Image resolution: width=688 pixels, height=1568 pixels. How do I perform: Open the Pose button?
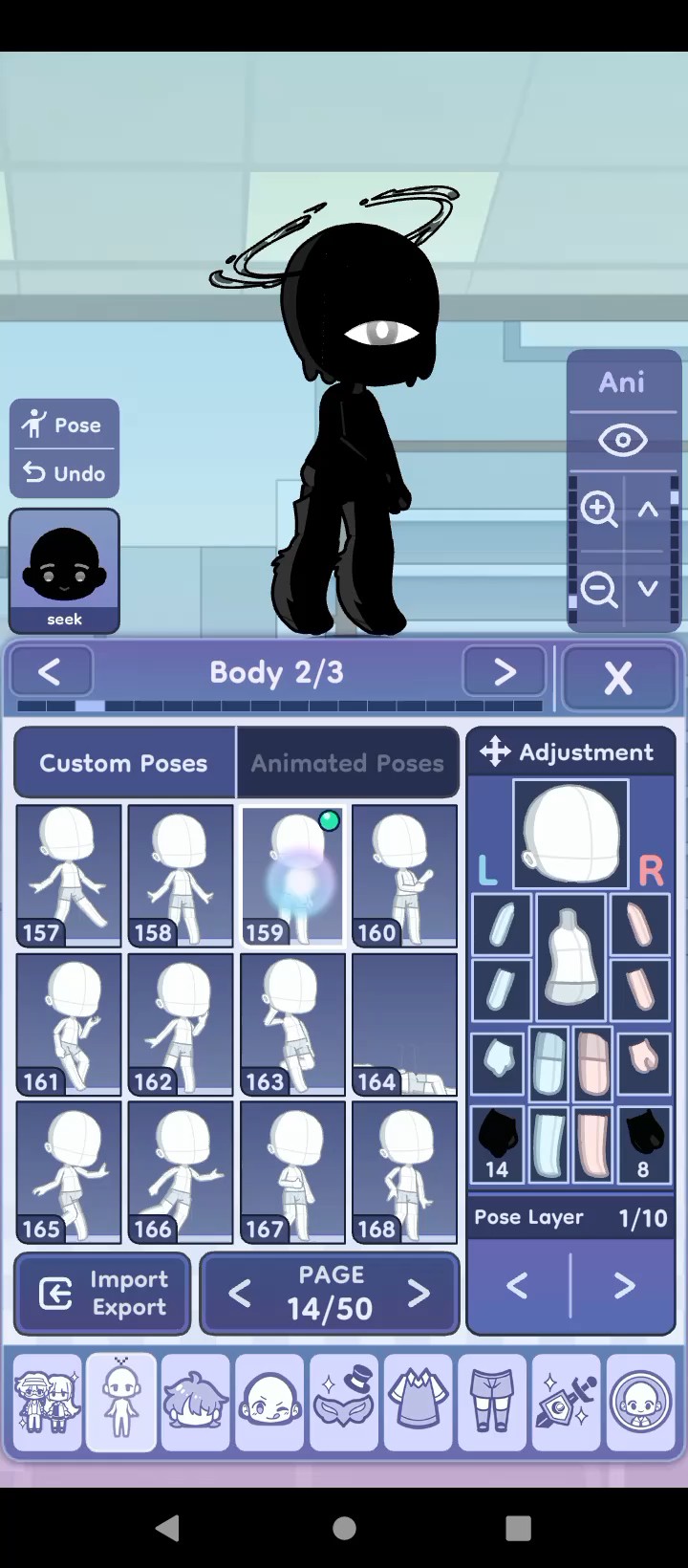pyautogui.click(x=64, y=425)
